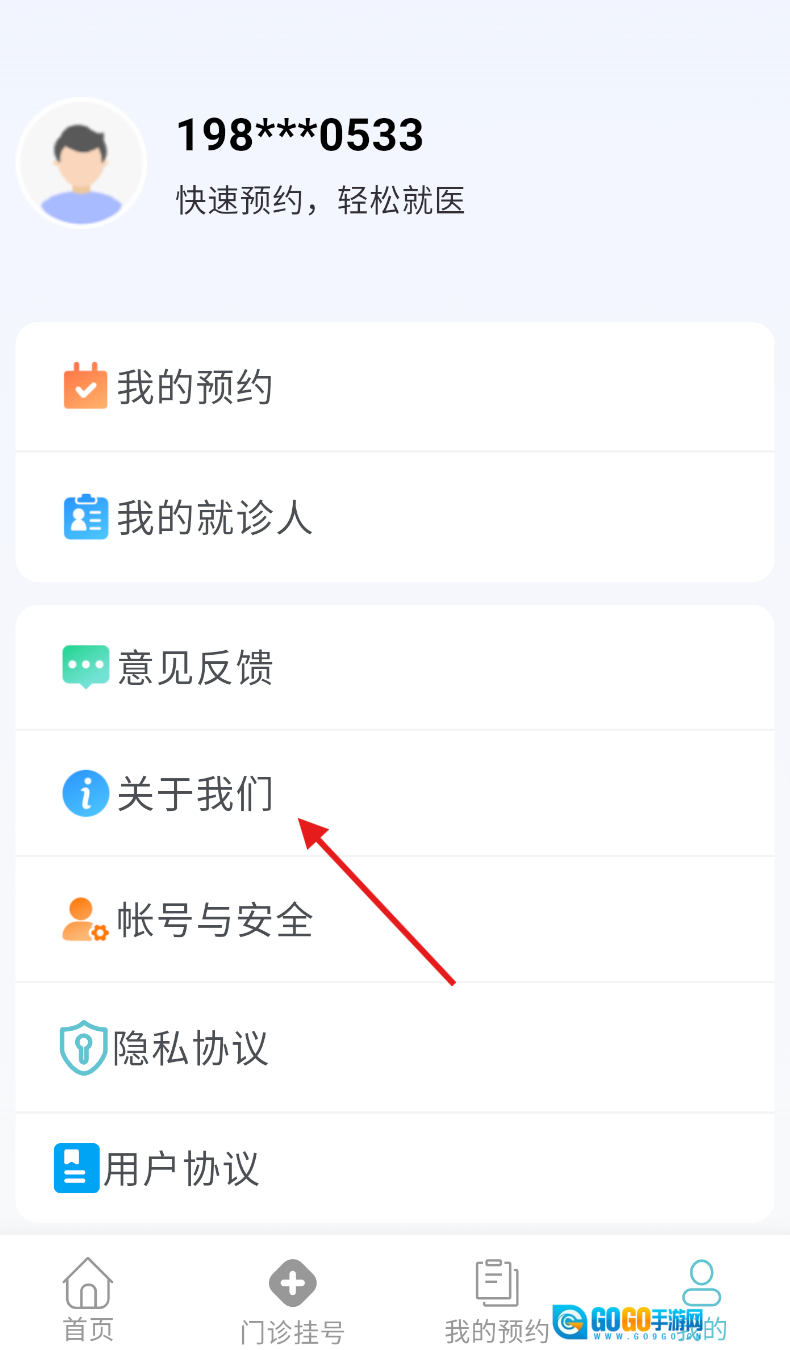The width and height of the screenshot is (790, 1350).
Task: Select the 我的 profile tab
Action: coord(702,1298)
